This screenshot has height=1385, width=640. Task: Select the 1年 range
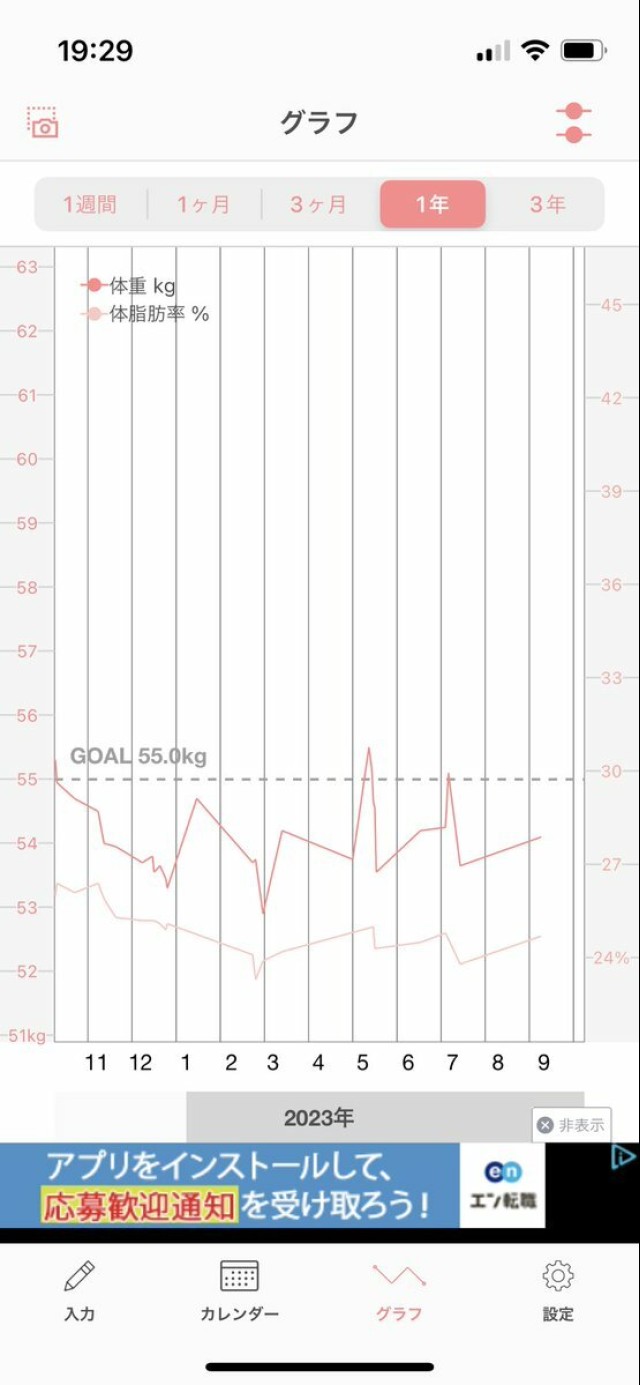432,205
